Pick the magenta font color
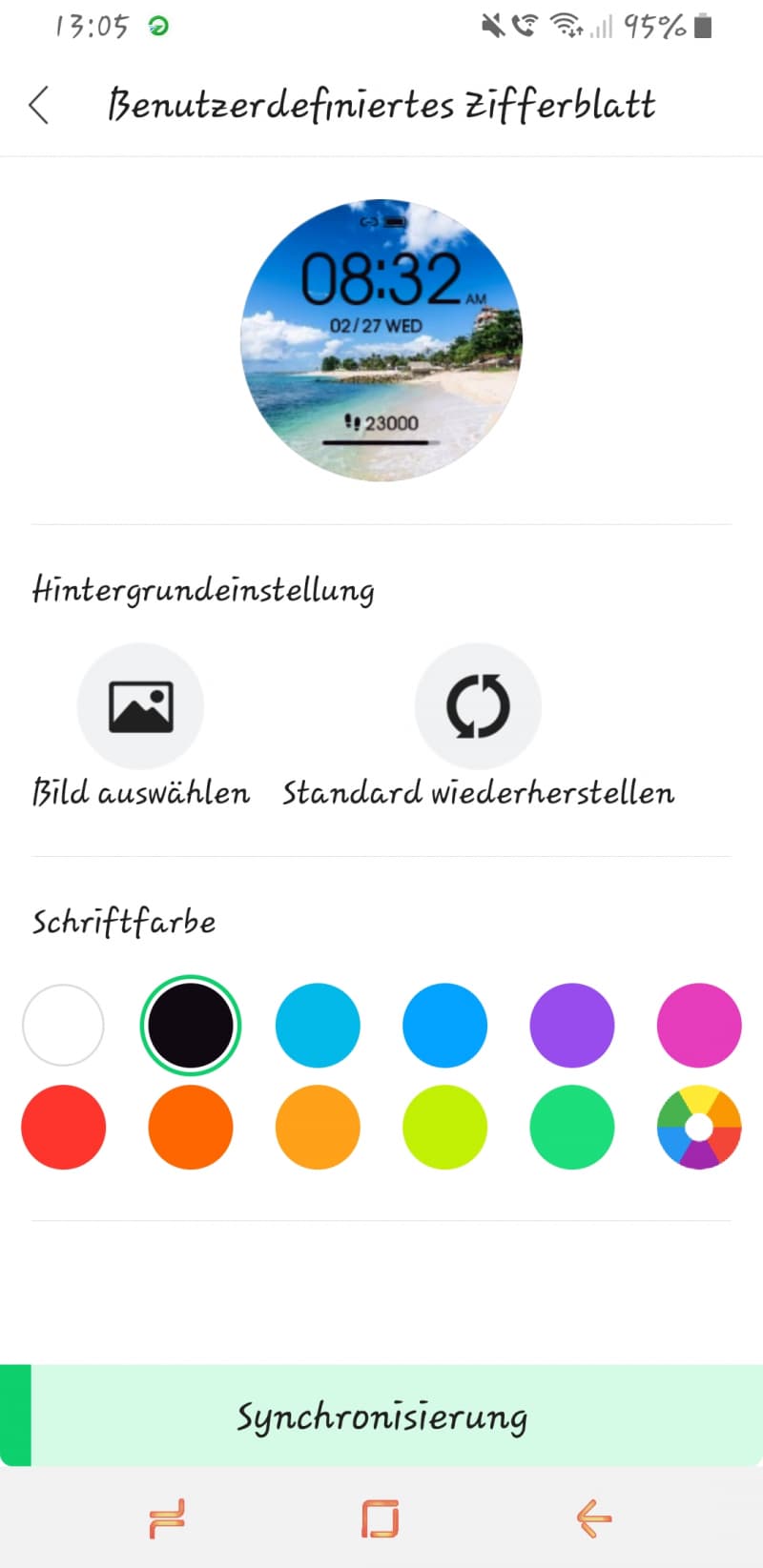The width and height of the screenshot is (763, 1568). tap(699, 1026)
